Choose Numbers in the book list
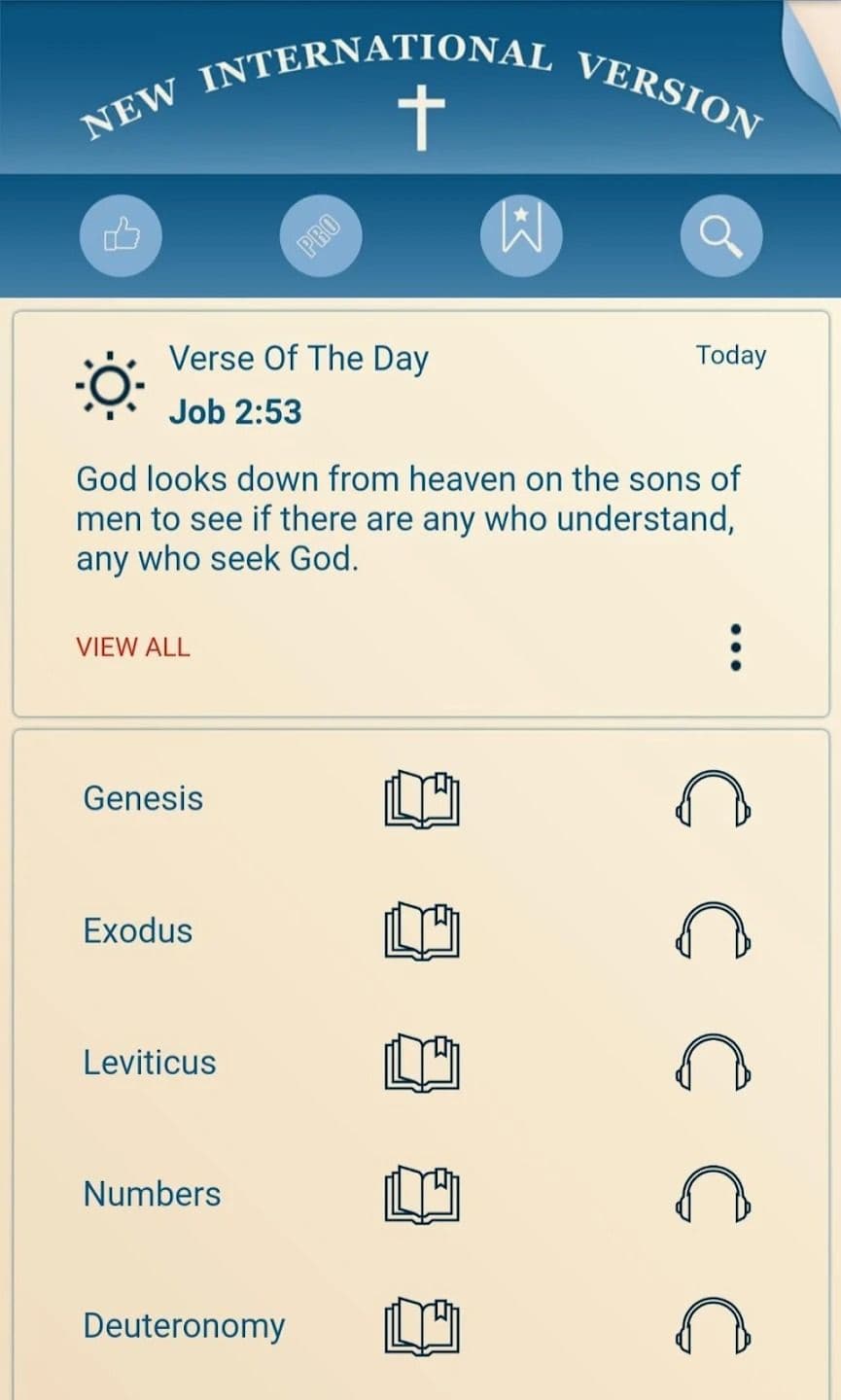The width and height of the screenshot is (841, 1400). point(153,1194)
